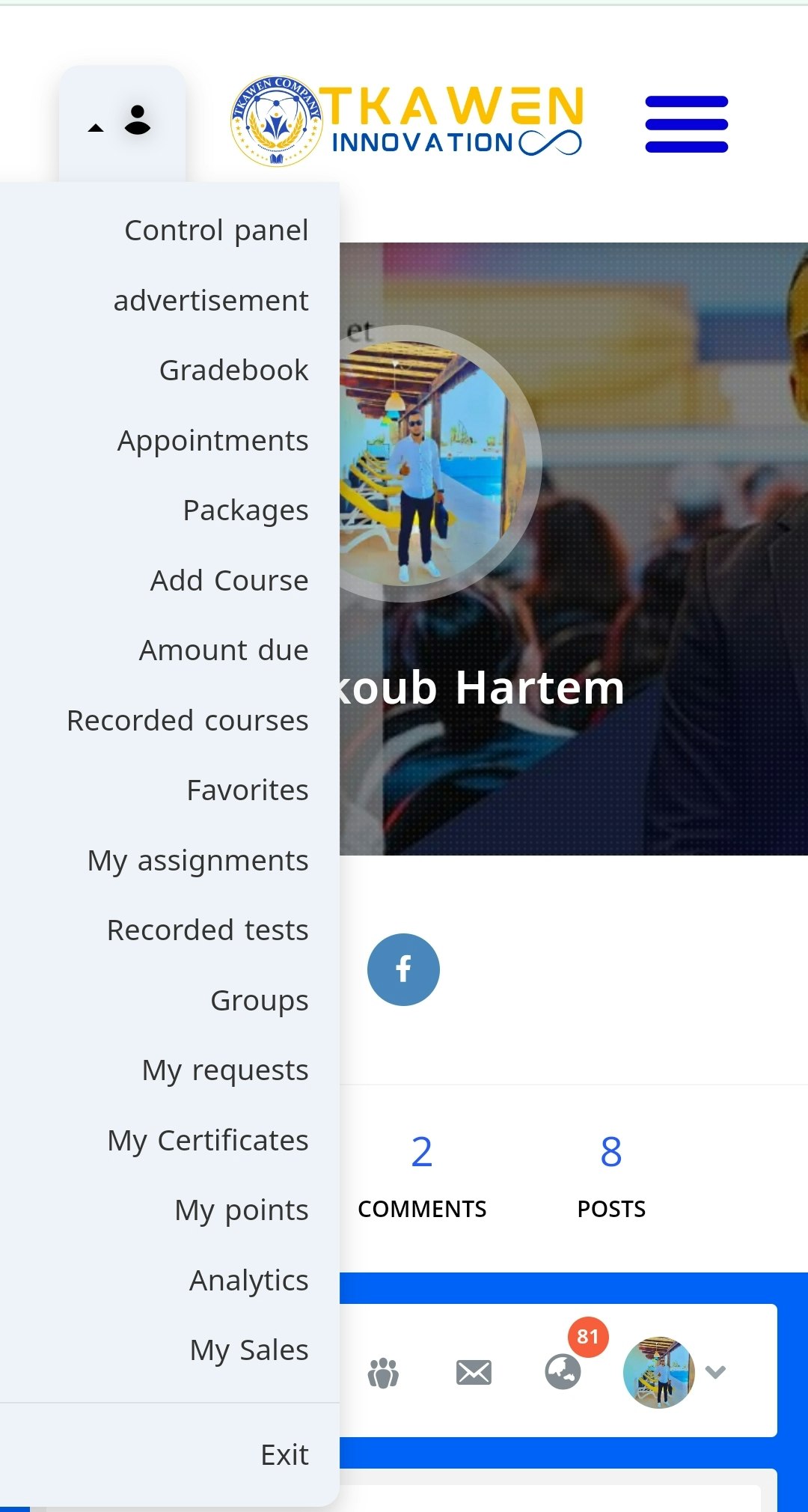Go to the advertisement page
Screen dimensions: 808x1512
tap(210, 301)
